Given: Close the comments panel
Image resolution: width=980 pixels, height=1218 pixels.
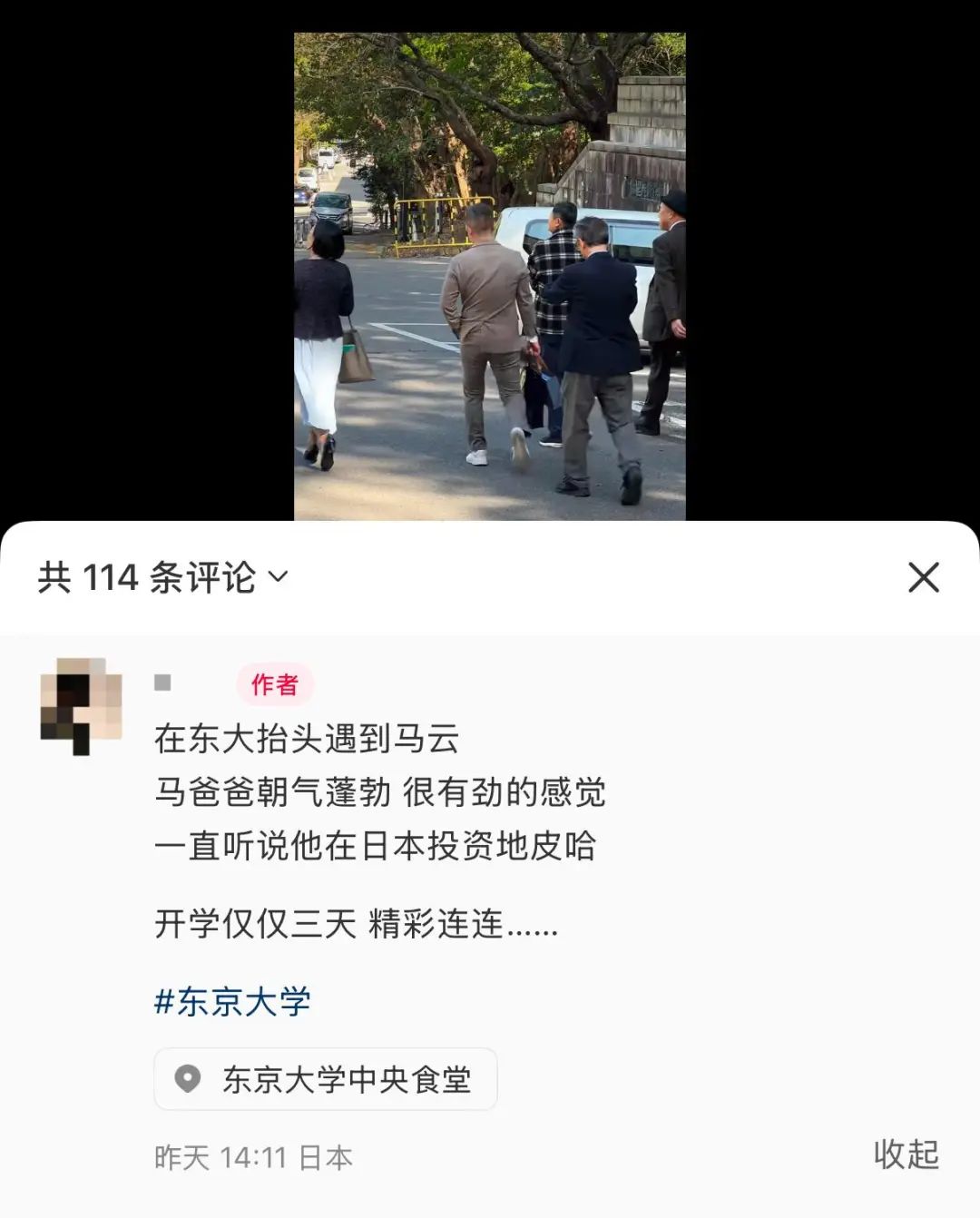Looking at the screenshot, I should [x=923, y=577].
